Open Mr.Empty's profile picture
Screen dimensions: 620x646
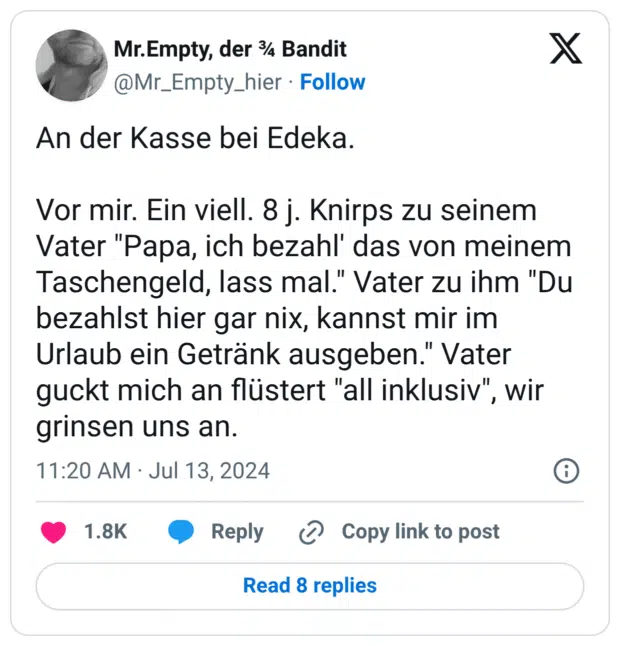click(71, 65)
